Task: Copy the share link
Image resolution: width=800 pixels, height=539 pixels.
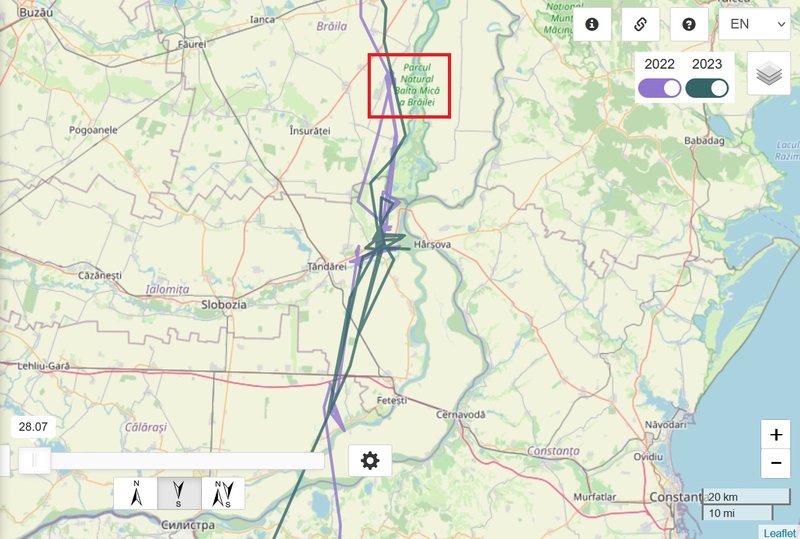Action: (640, 23)
